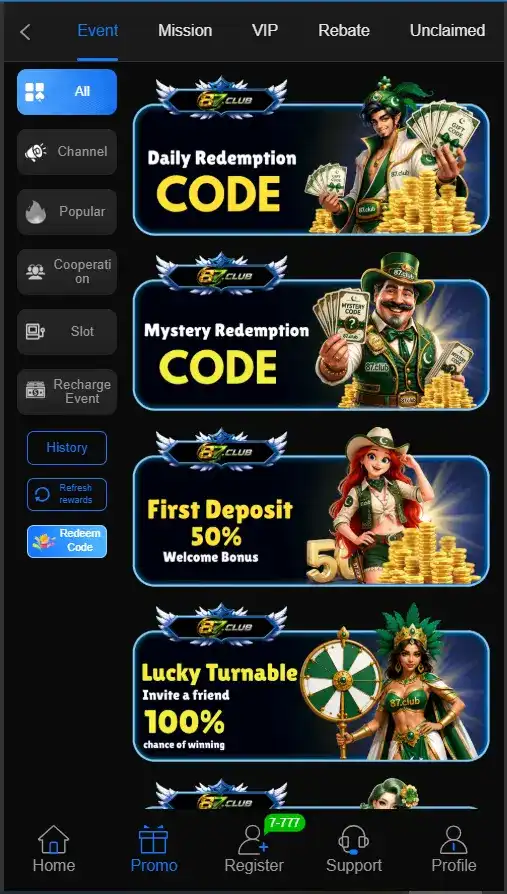Open the Unclaimed tab

pos(448,31)
